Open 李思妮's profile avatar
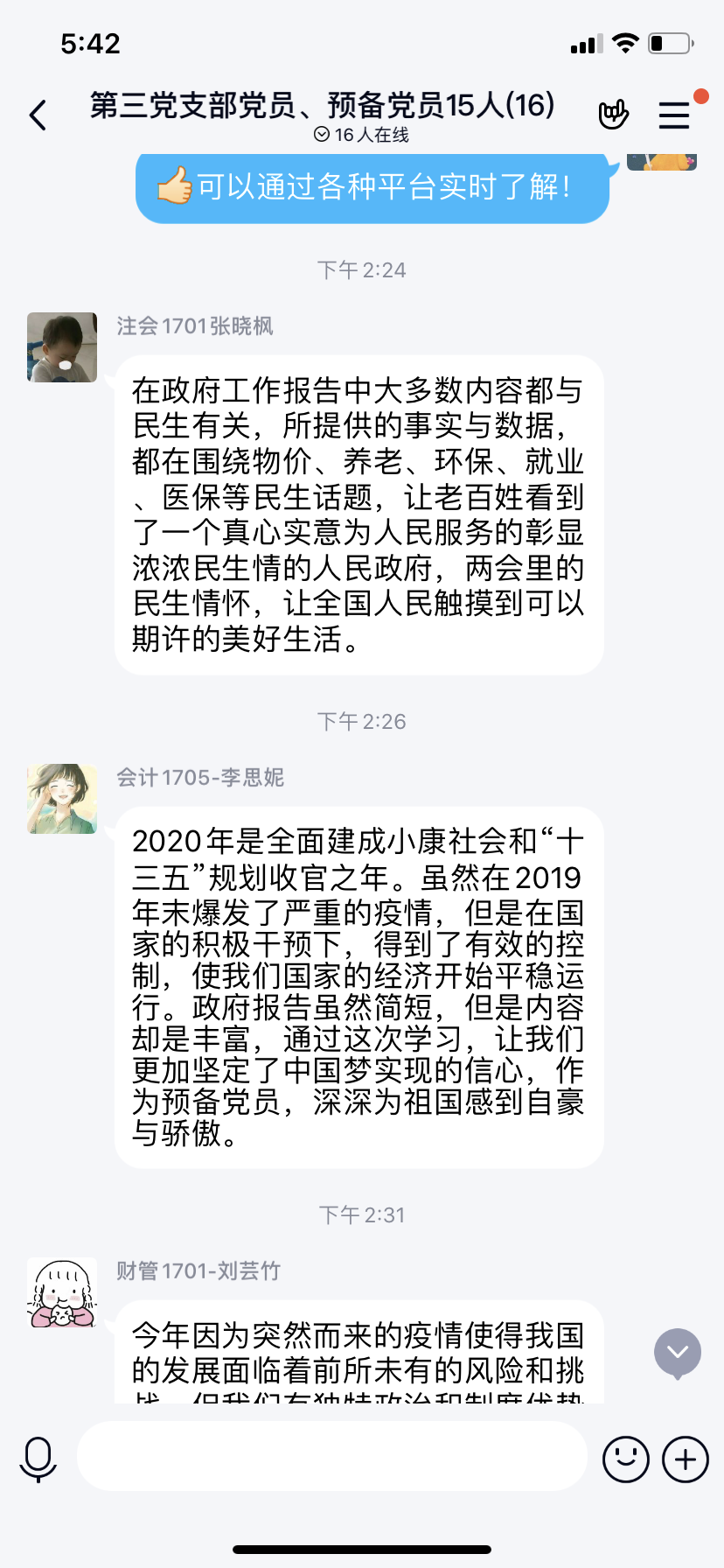 tap(62, 799)
